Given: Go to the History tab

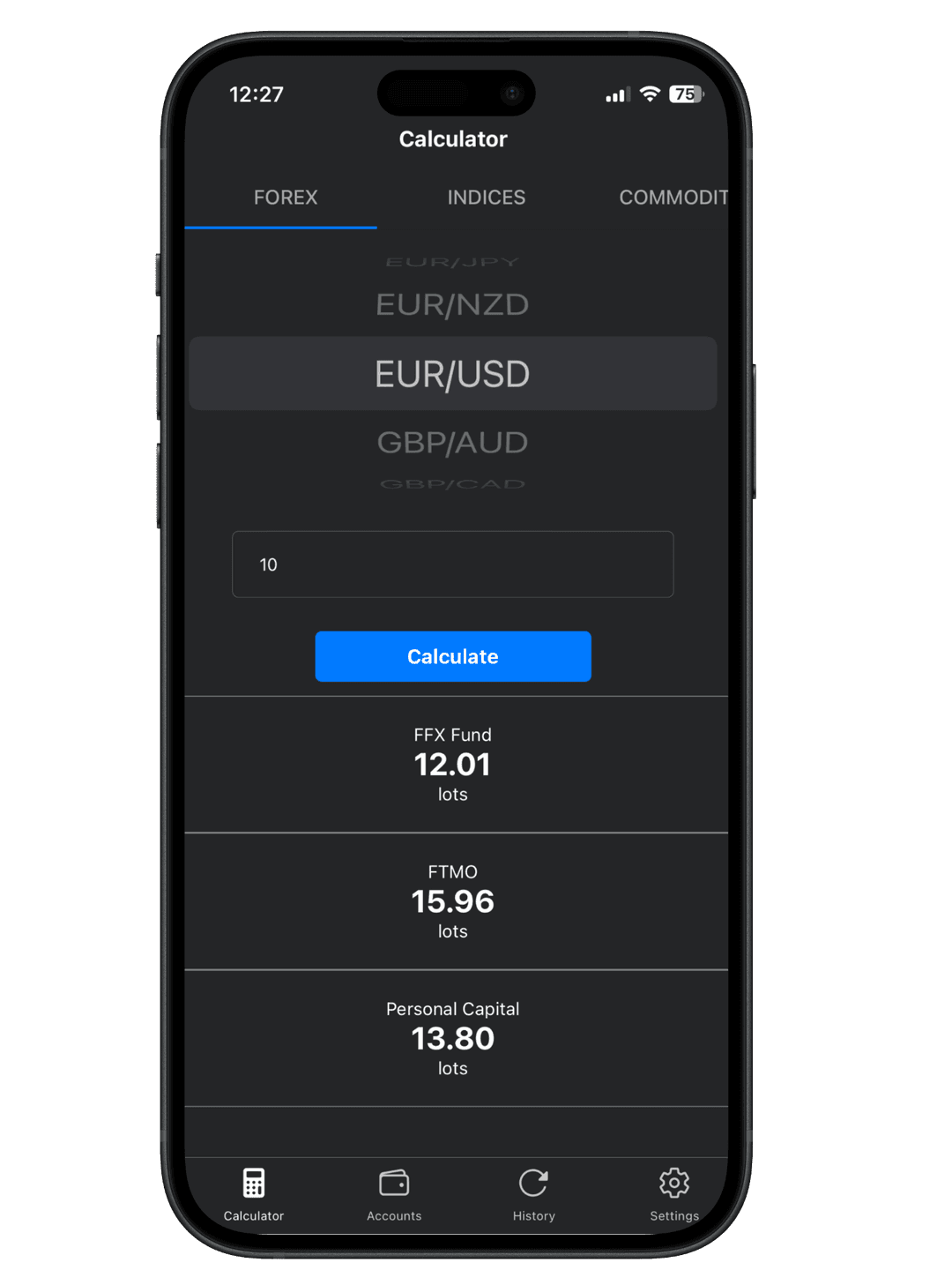Looking at the screenshot, I should pyautogui.click(x=533, y=1194).
